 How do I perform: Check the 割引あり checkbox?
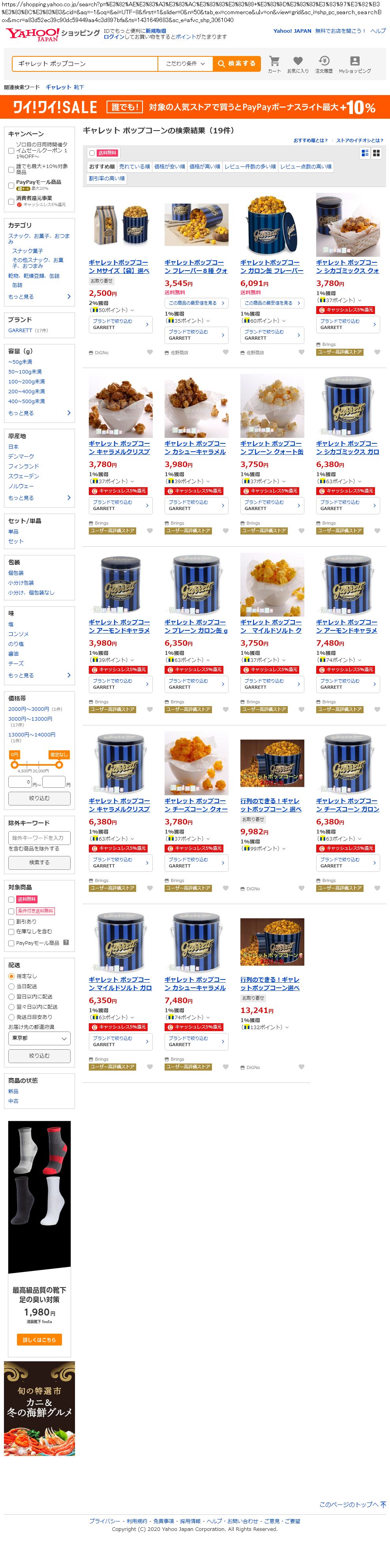pyautogui.click(x=11, y=921)
